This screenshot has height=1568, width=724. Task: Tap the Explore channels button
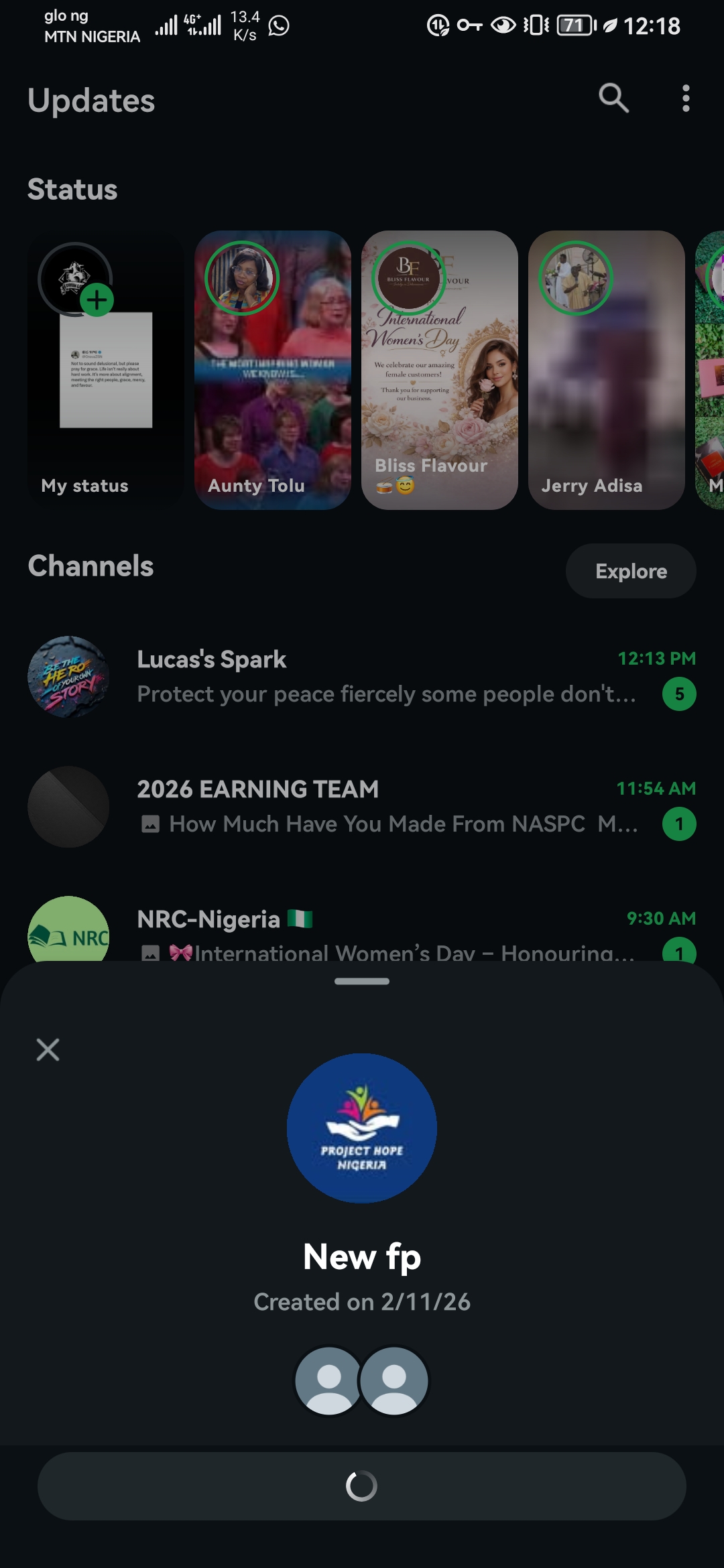click(x=630, y=571)
